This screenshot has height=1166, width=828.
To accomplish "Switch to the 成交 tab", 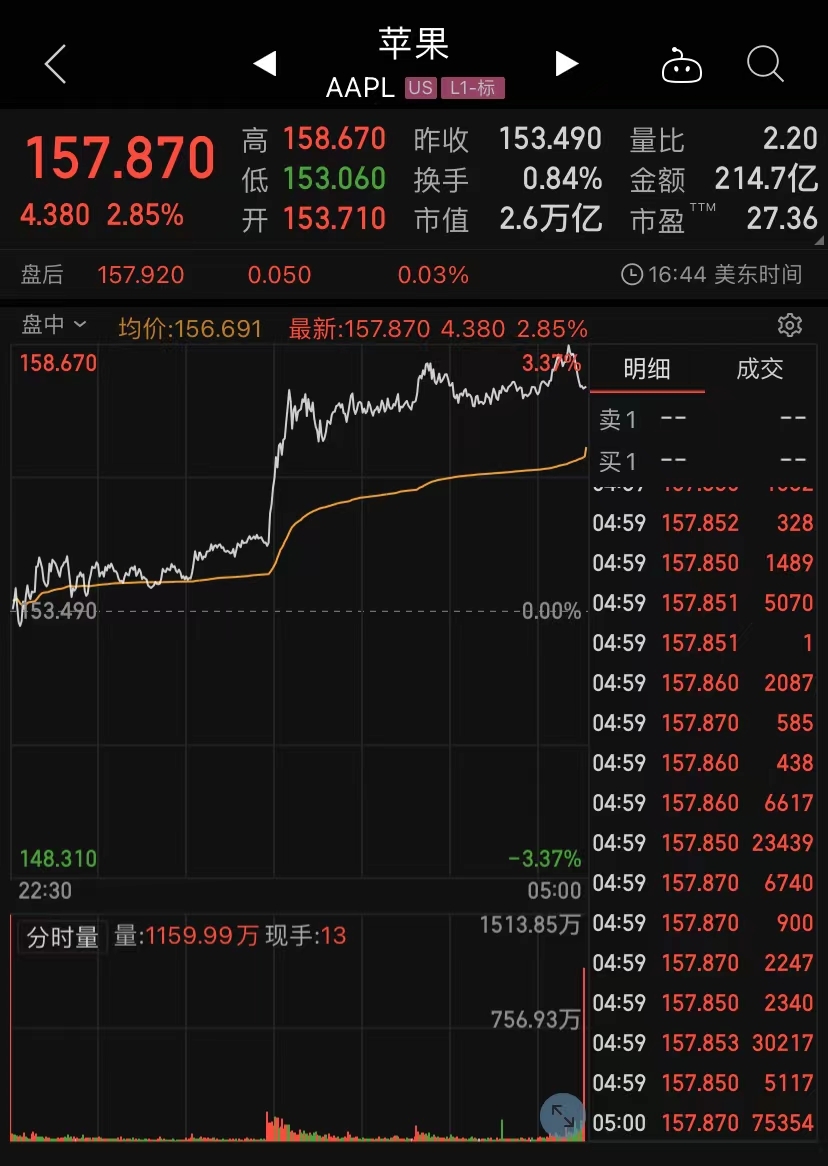I will tap(760, 369).
